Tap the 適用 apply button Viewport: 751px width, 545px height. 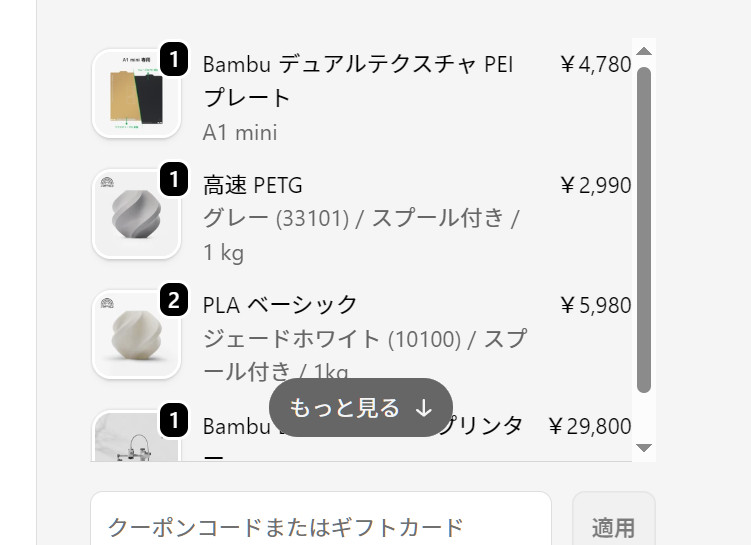614,519
